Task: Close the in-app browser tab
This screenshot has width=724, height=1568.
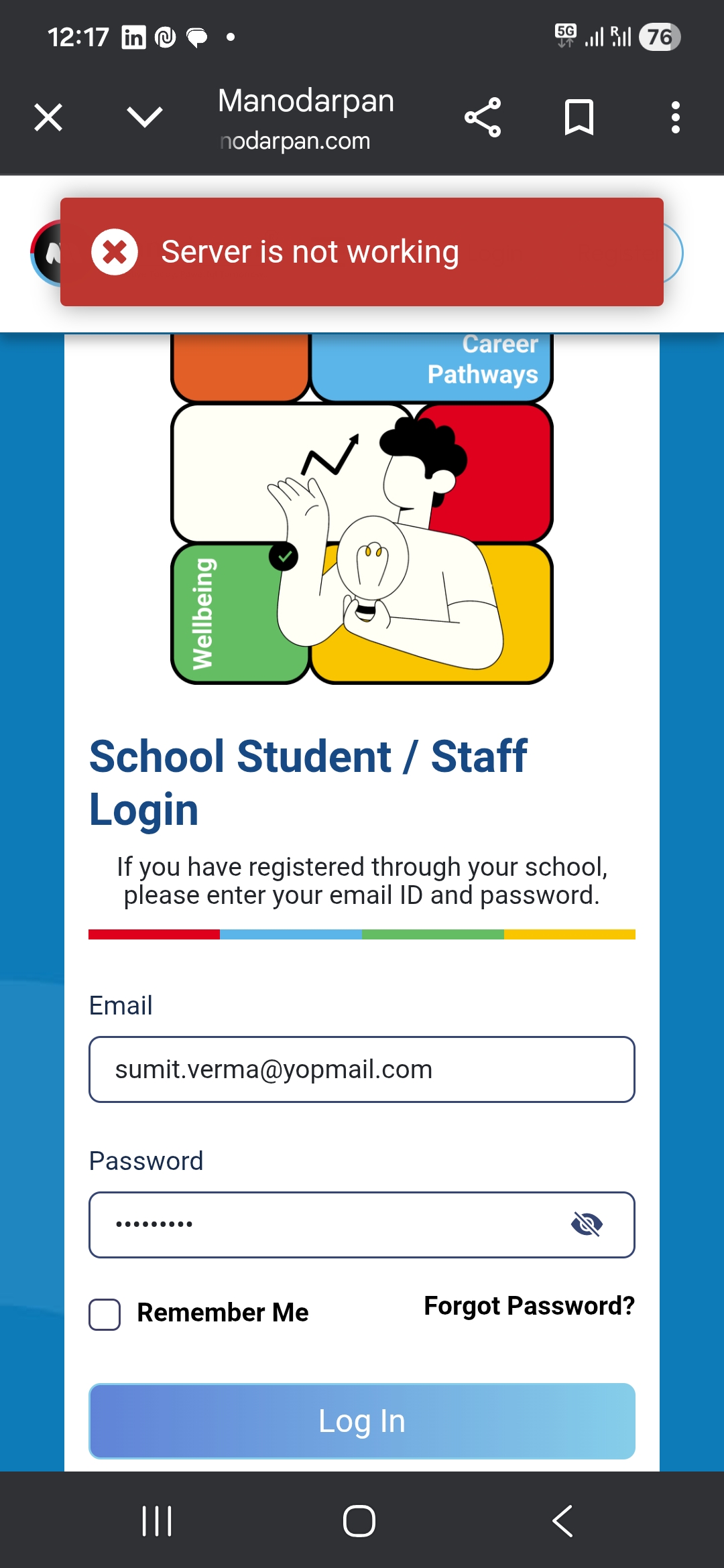Action: click(x=48, y=118)
